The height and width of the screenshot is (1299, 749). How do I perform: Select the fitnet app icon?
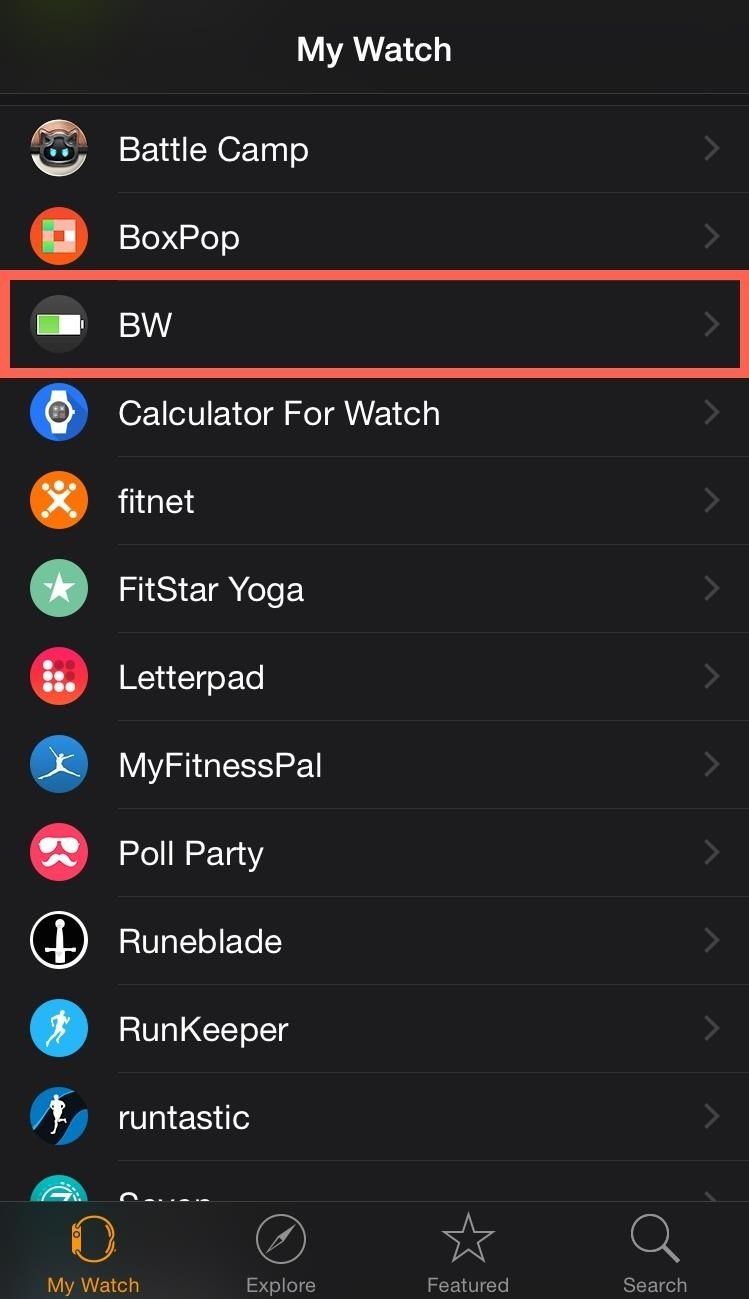[x=58, y=500]
